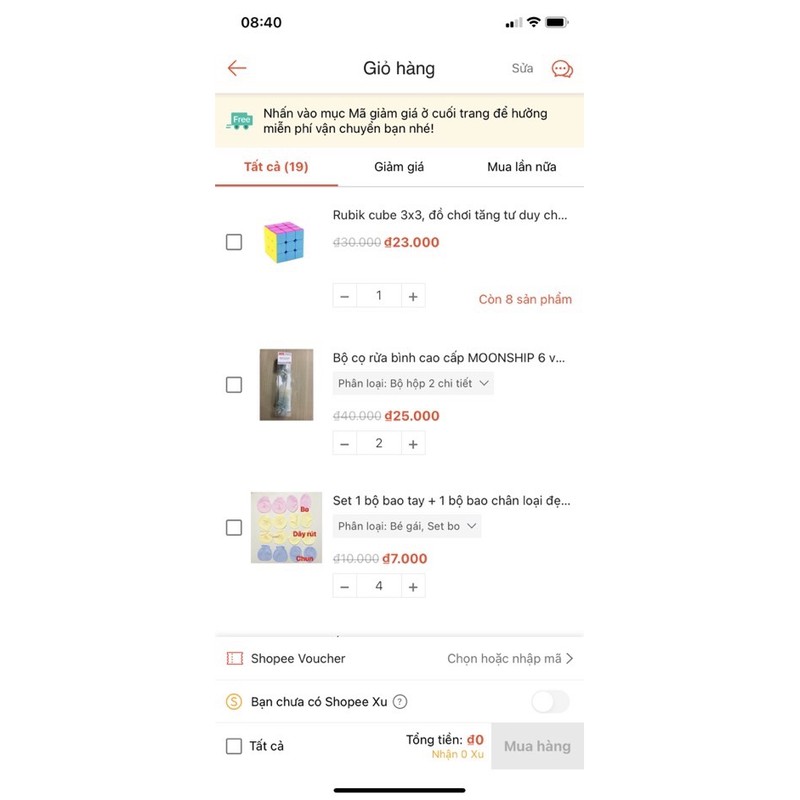Switch to the Giảm giá tab

click(x=399, y=167)
